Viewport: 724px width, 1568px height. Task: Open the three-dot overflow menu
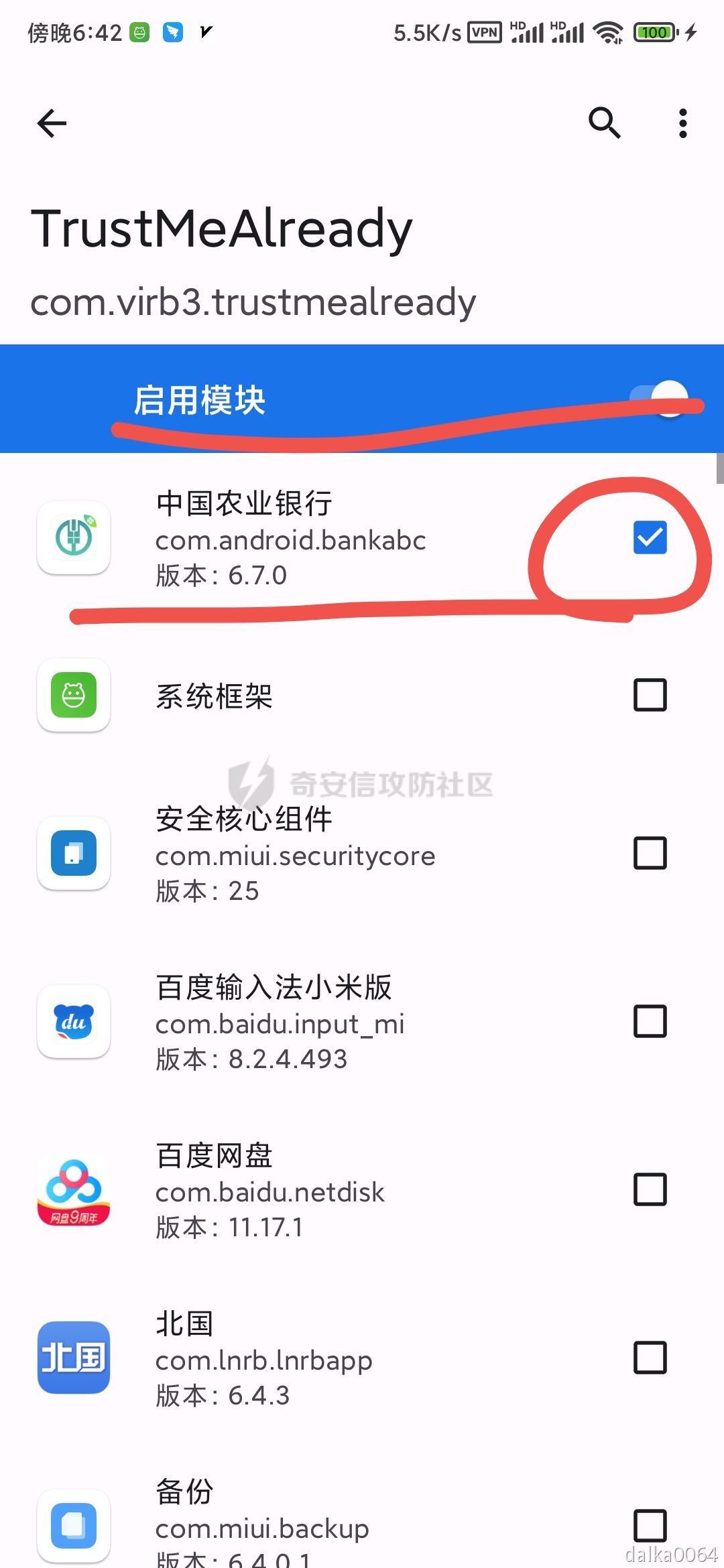click(682, 123)
